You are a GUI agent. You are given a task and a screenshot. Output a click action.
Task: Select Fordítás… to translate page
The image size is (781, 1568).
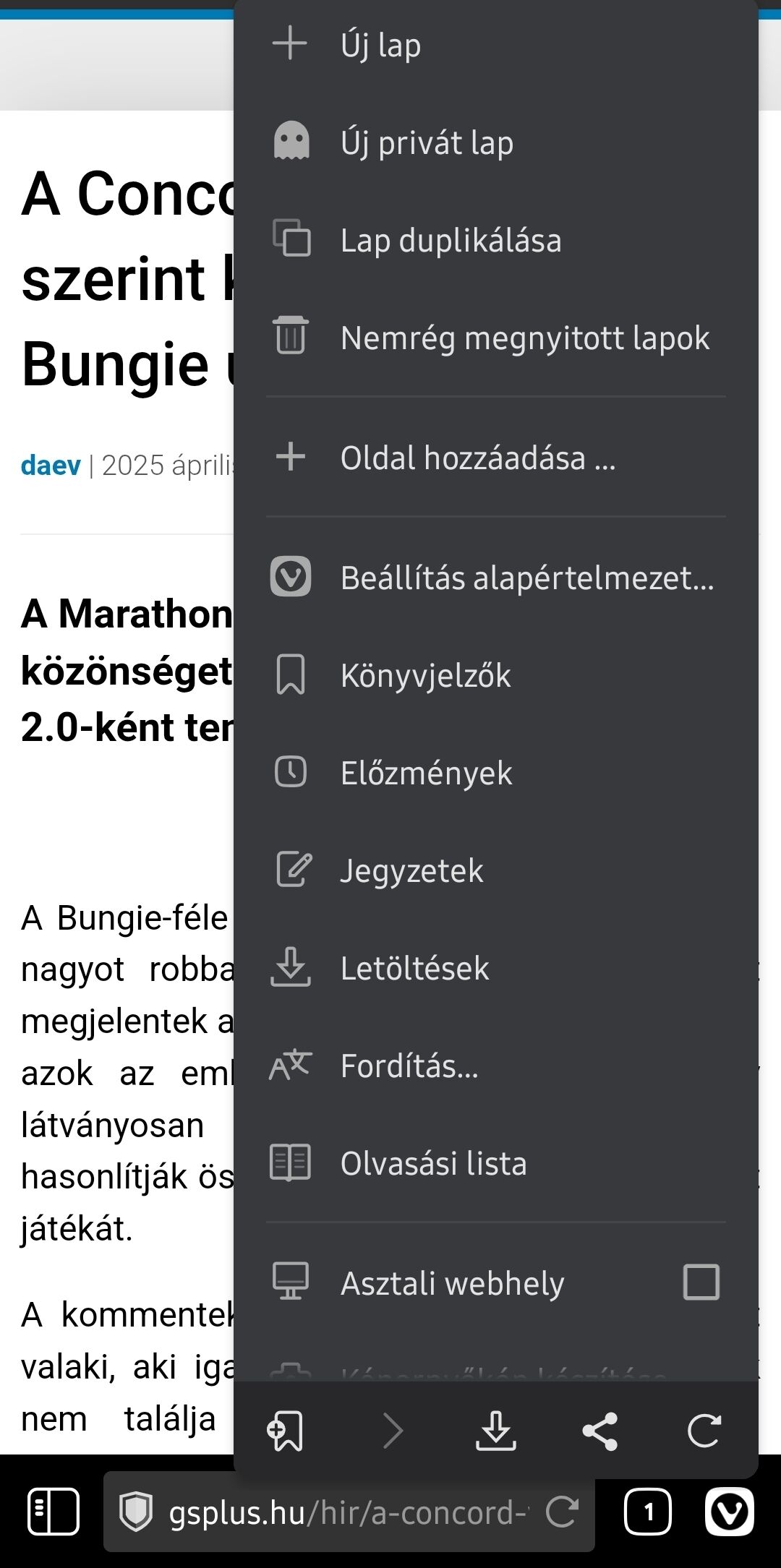click(496, 1066)
